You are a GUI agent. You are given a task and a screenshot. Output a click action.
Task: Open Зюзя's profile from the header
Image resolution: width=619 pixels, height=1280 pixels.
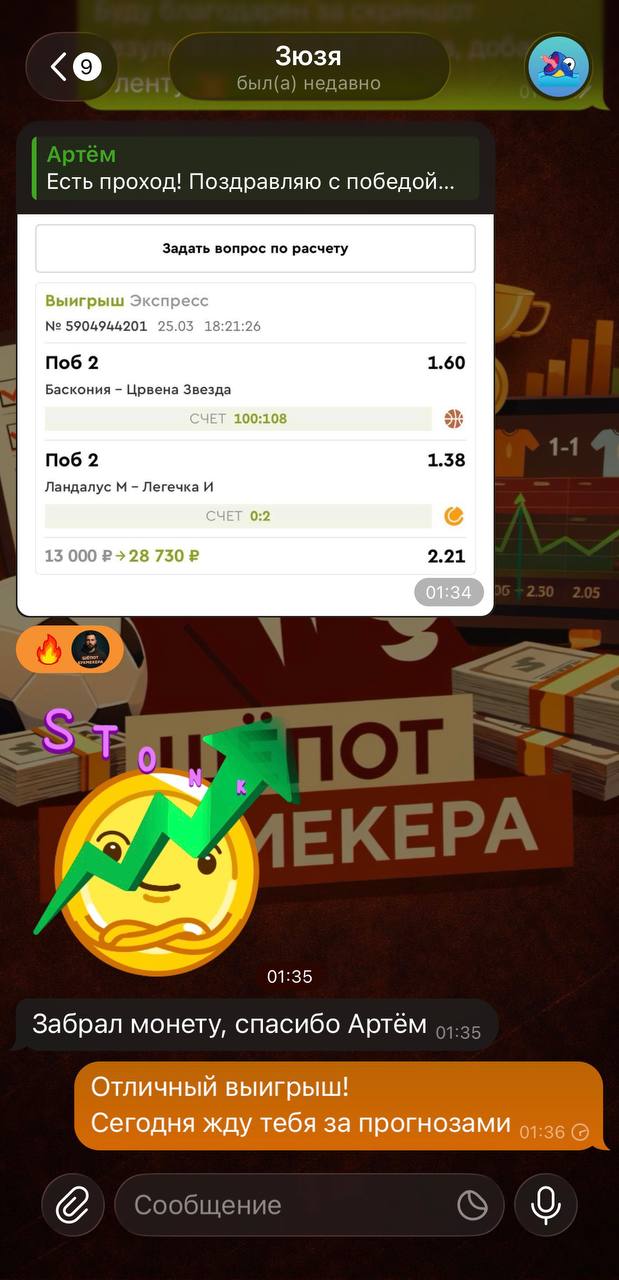click(x=308, y=67)
